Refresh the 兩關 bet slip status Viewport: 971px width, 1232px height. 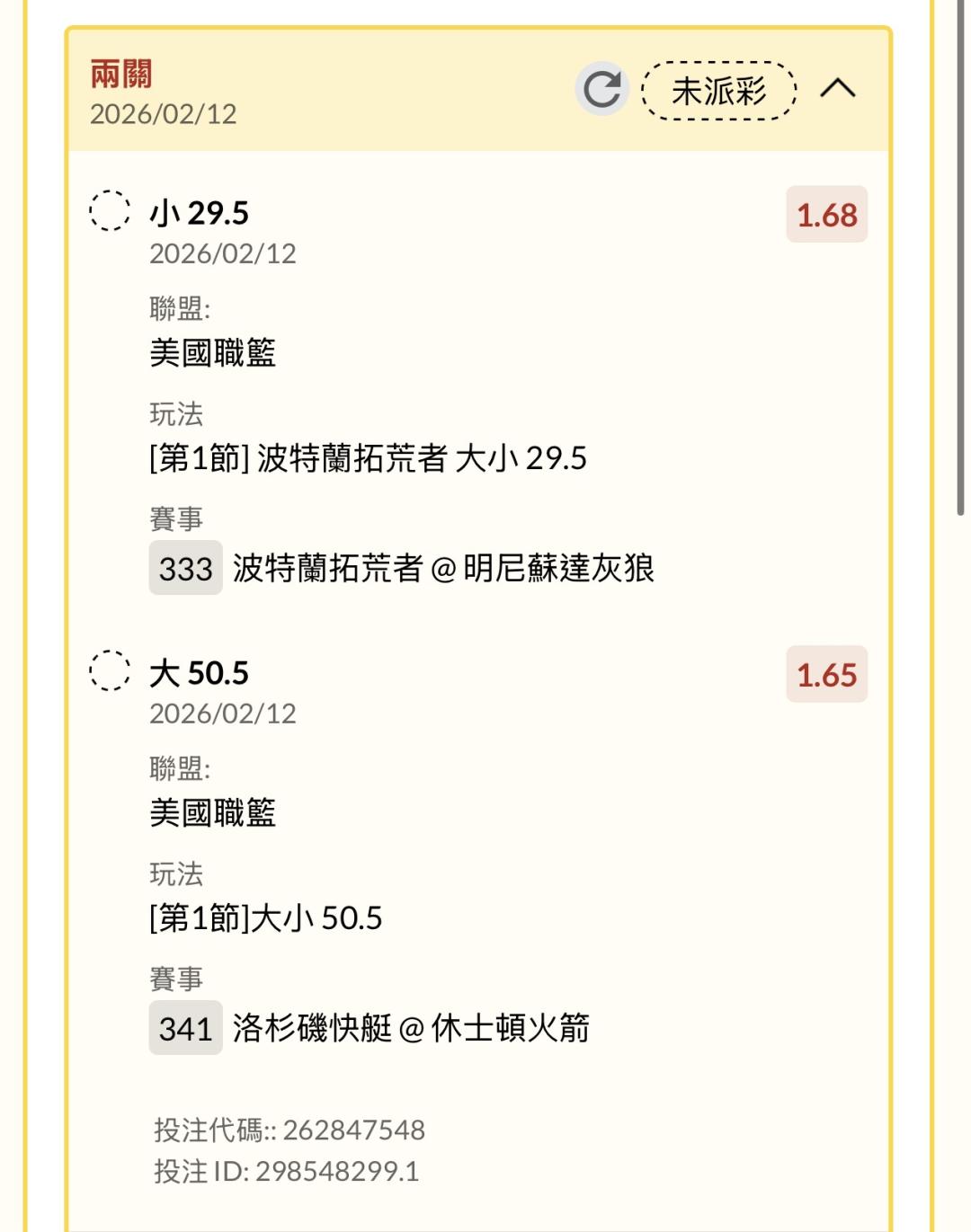[601, 89]
